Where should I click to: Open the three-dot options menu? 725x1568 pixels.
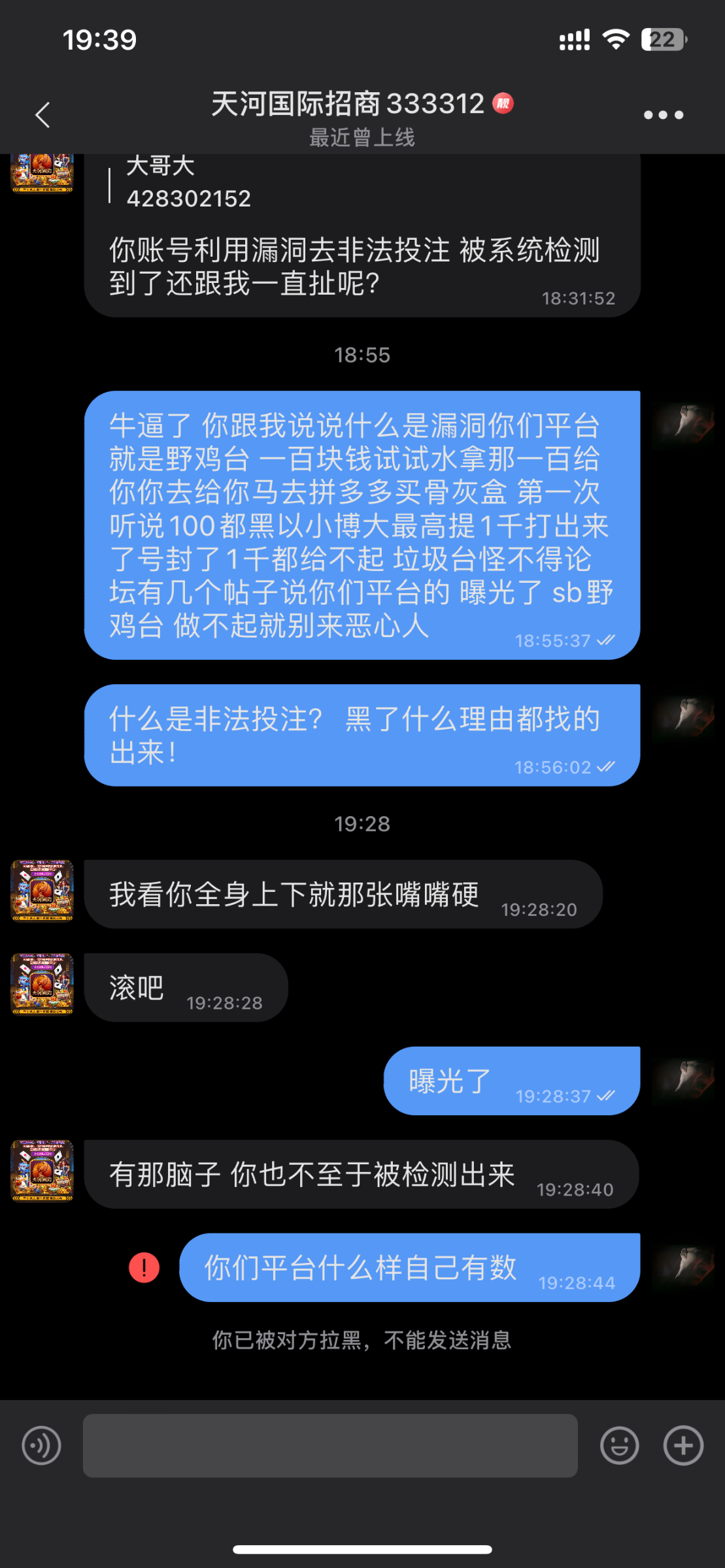tap(660, 114)
